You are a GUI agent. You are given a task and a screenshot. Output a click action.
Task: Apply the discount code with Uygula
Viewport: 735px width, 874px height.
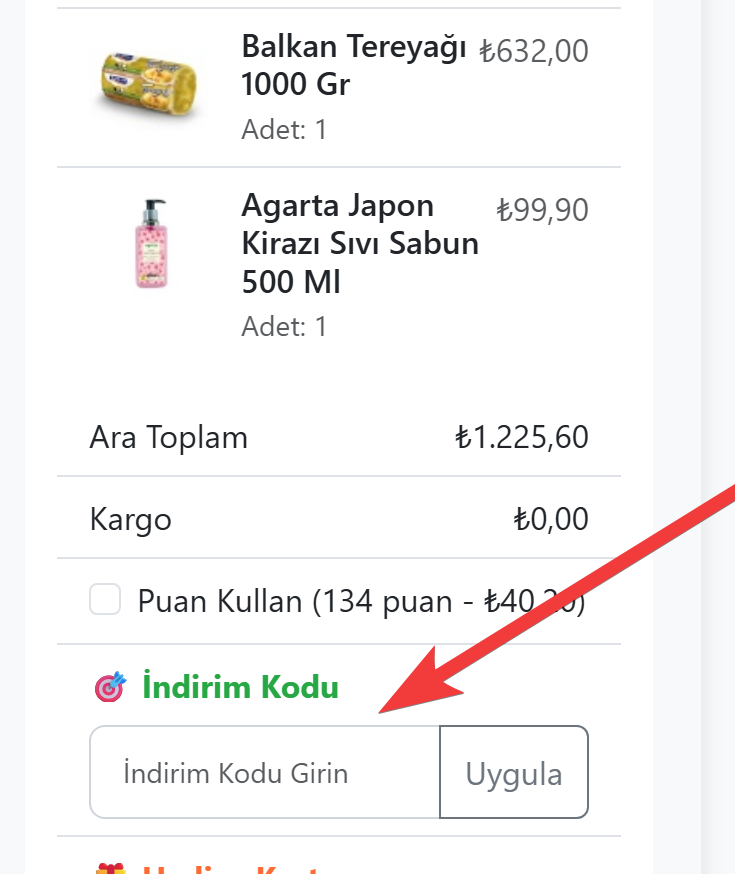point(514,772)
